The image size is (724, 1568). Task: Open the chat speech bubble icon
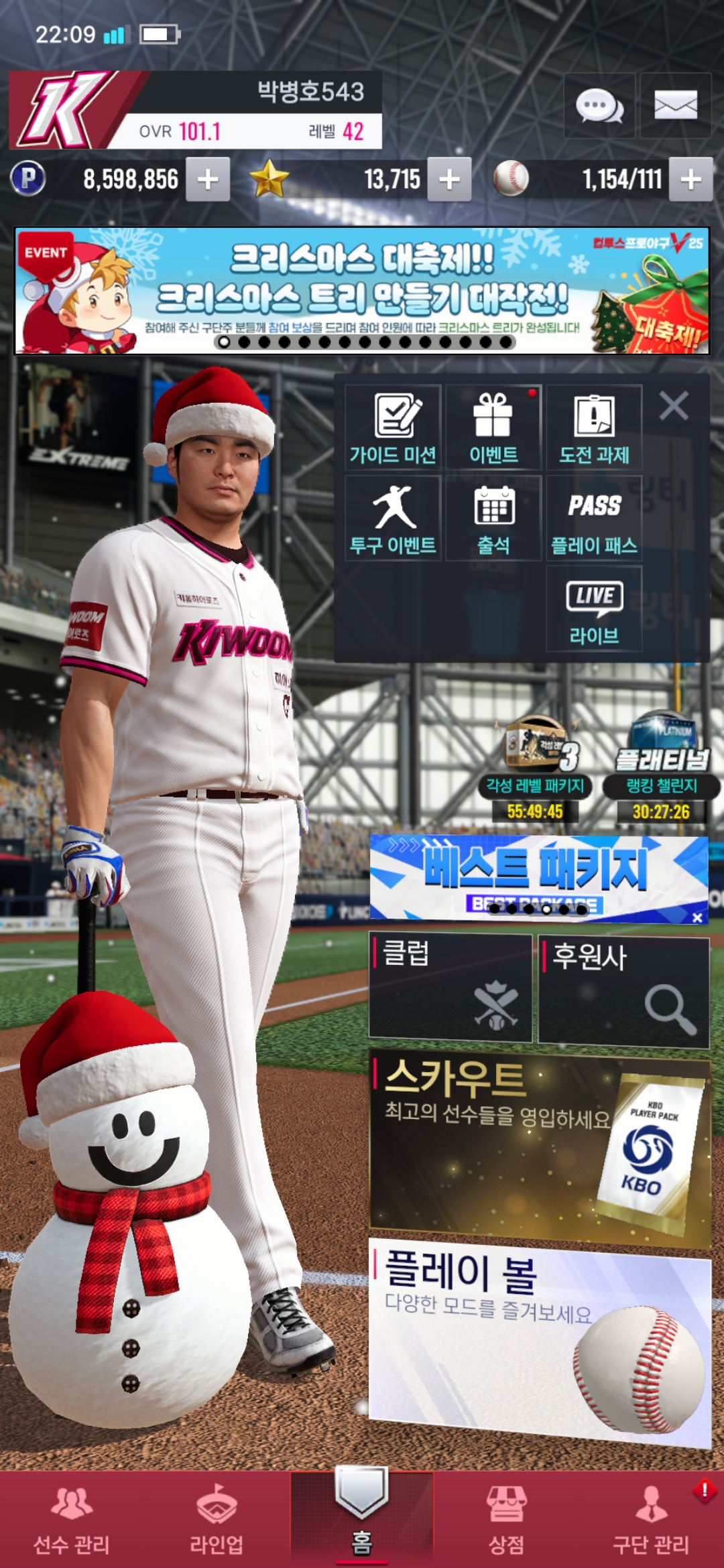[599, 106]
